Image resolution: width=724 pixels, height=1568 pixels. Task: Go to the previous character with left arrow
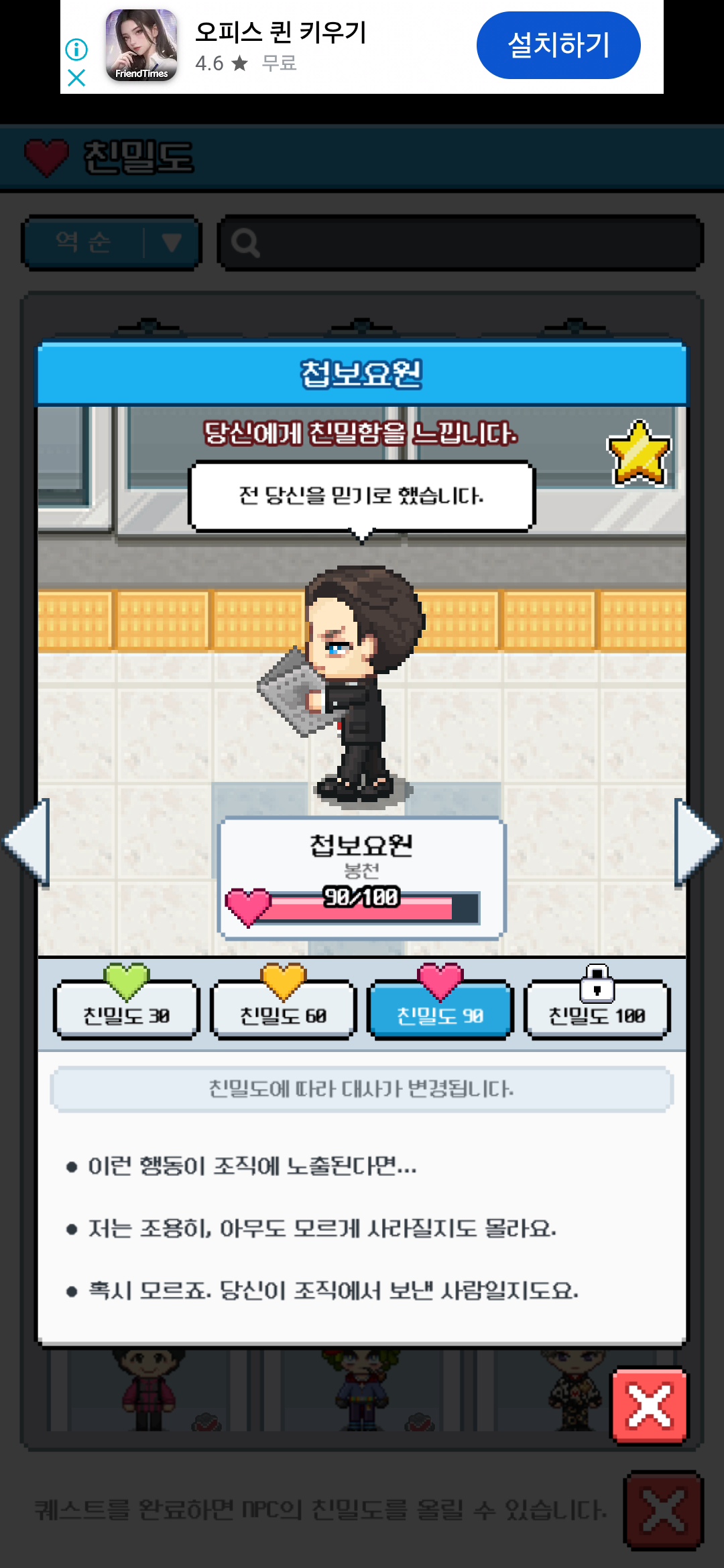[x=28, y=842]
